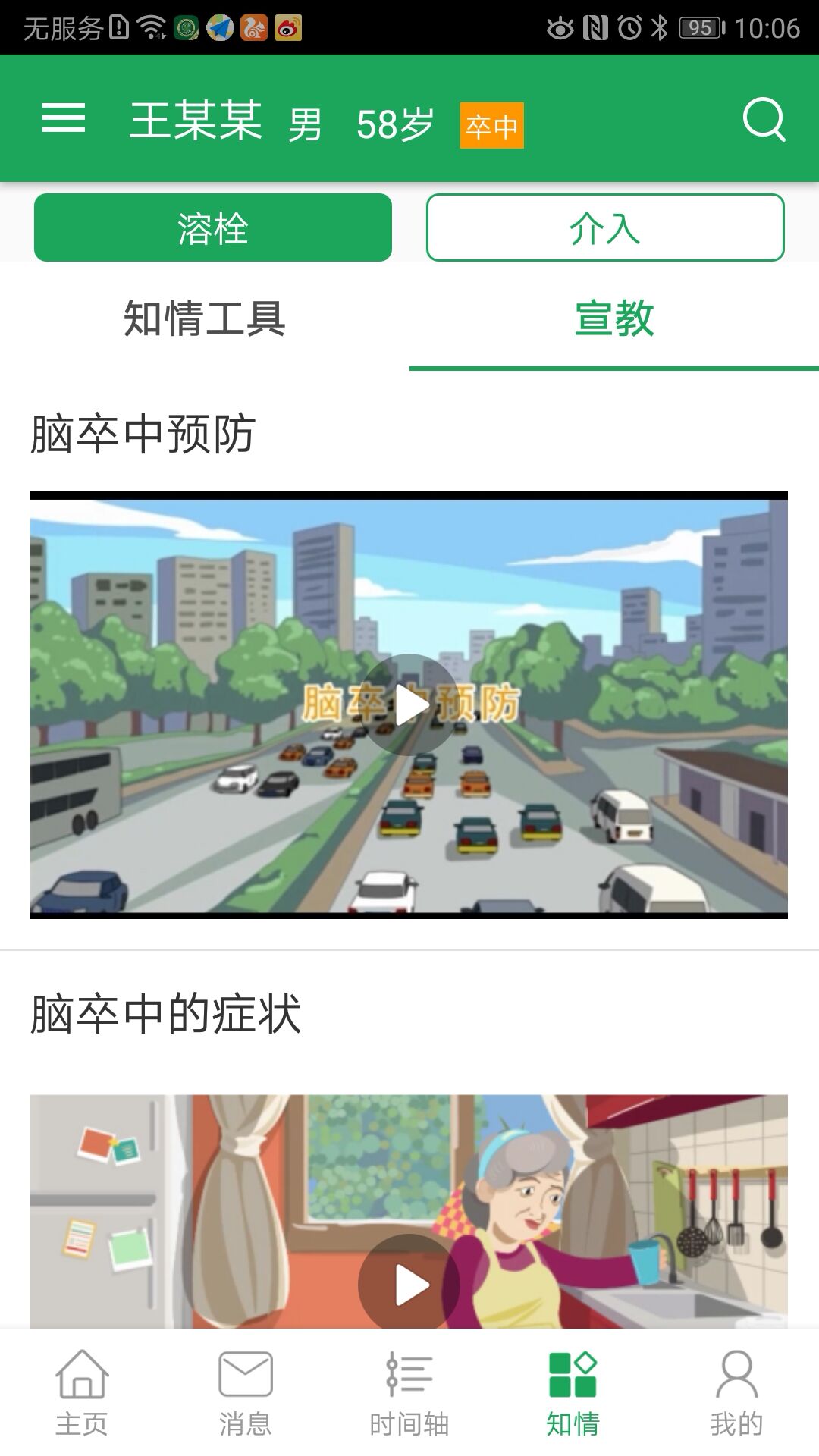Screen dimensions: 819x1456
Task: Click the orange 卒中 patient status badge
Action: 493,127
